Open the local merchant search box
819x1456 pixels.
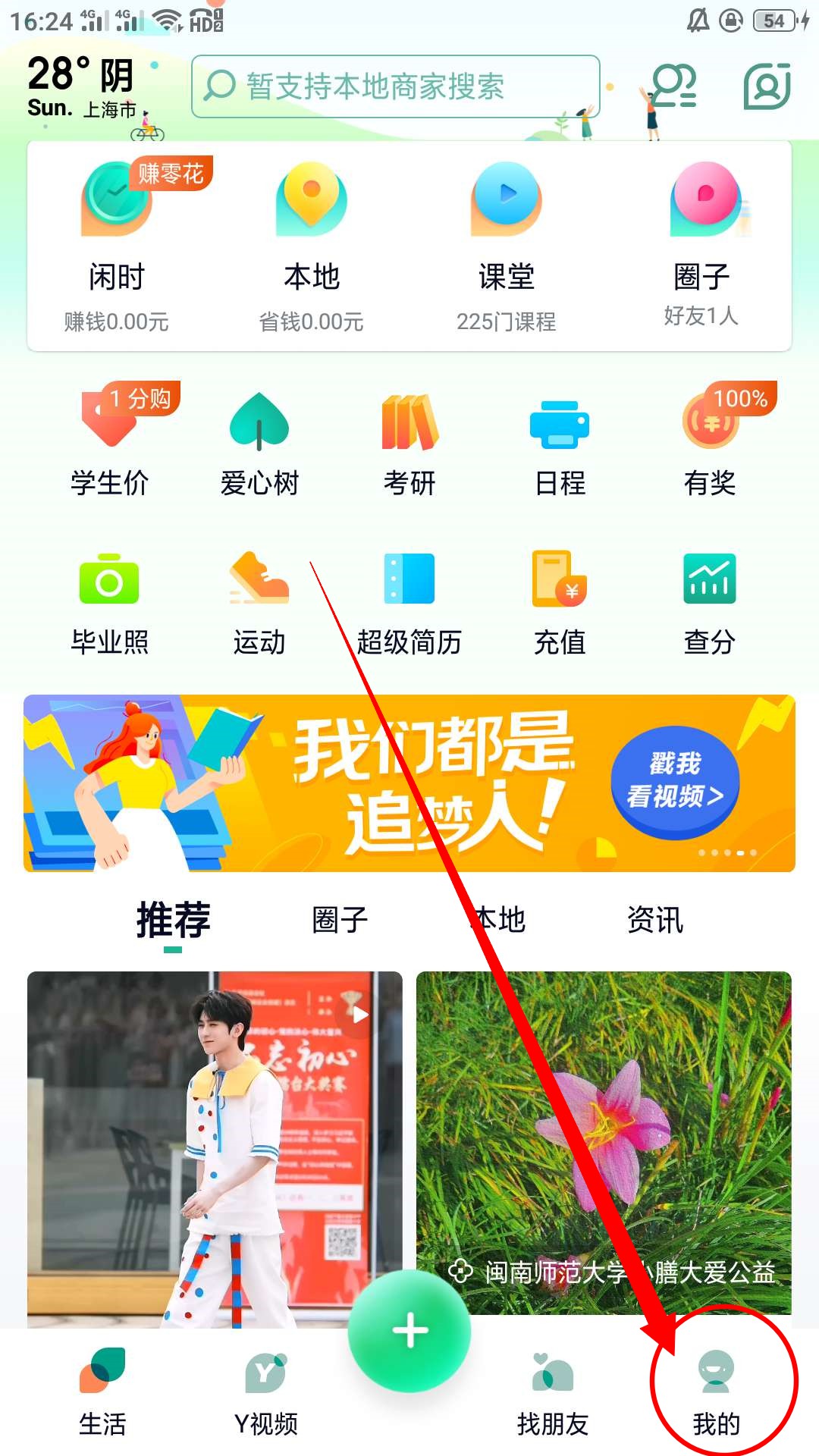tap(394, 86)
